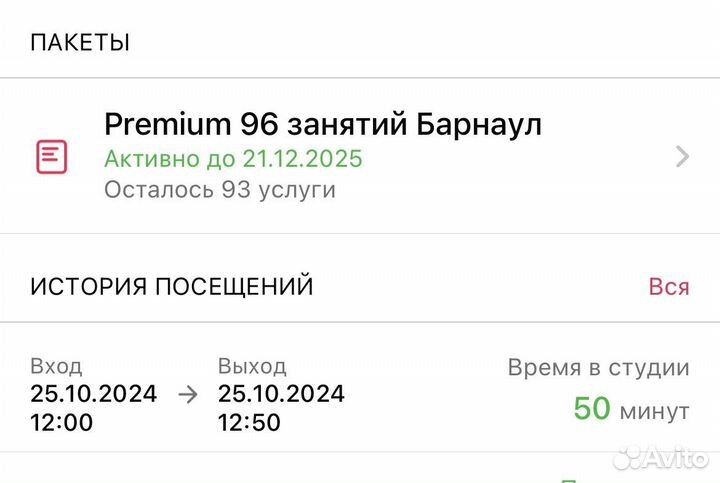Show all visit history via Вся
The height and width of the screenshot is (483, 720).
point(668,287)
